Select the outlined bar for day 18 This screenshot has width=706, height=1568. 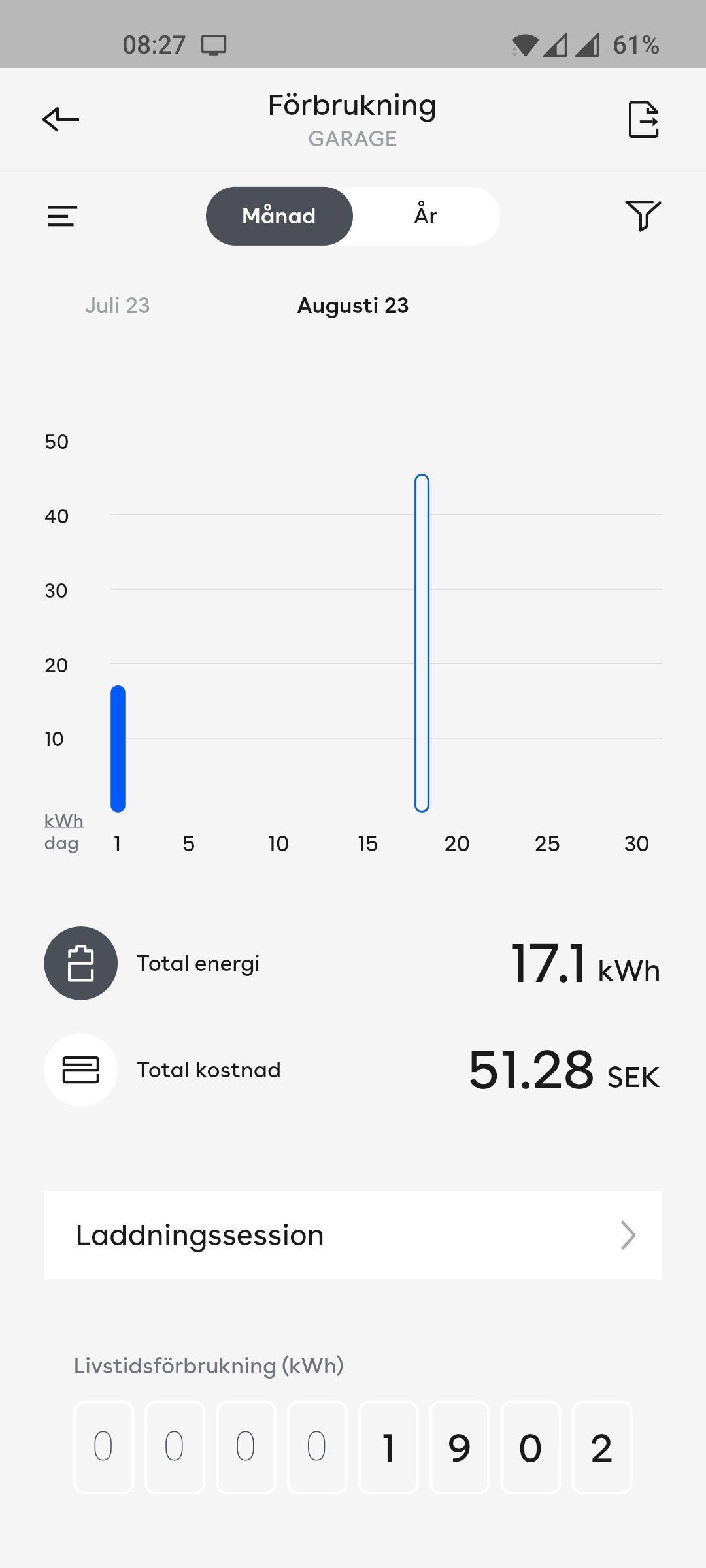point(422,644)
